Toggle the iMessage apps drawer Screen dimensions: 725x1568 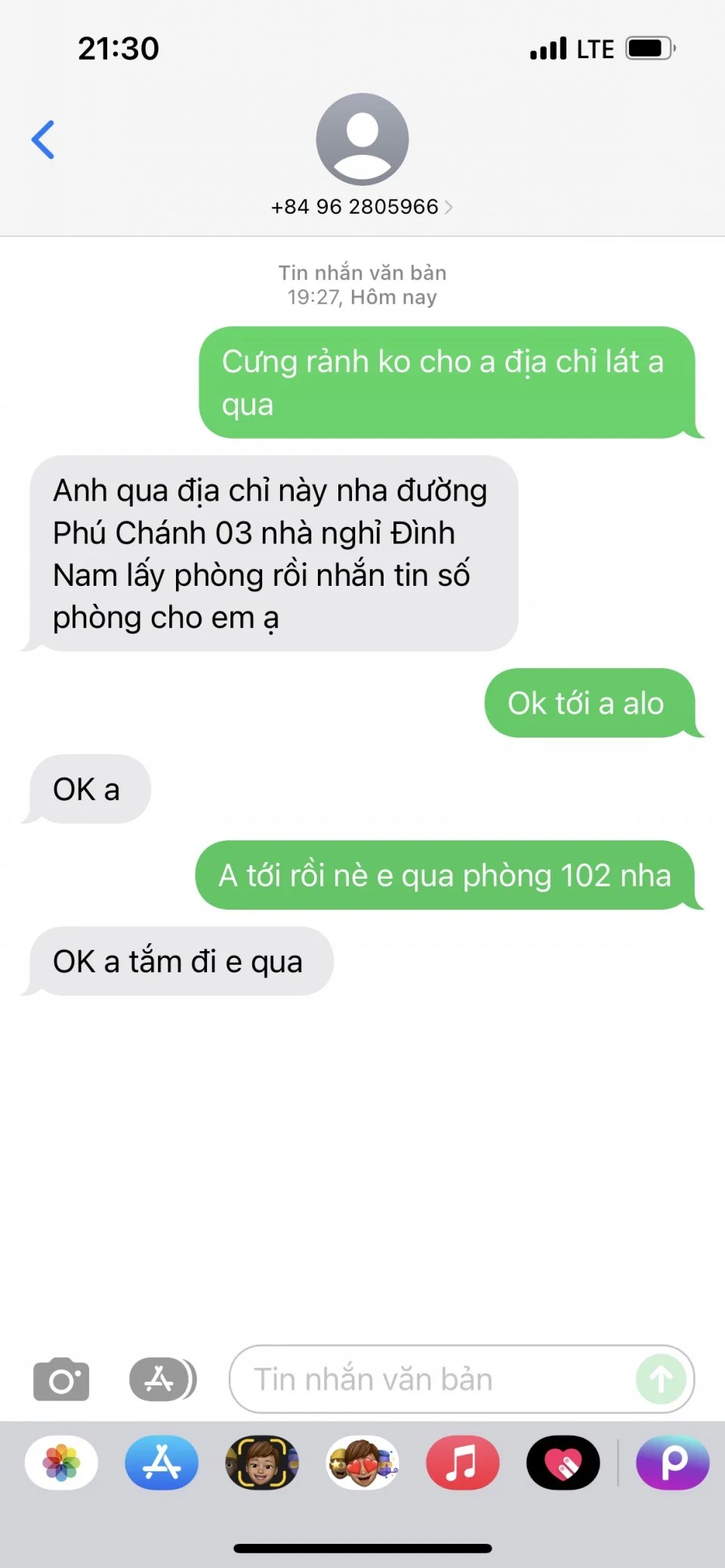162,1379
